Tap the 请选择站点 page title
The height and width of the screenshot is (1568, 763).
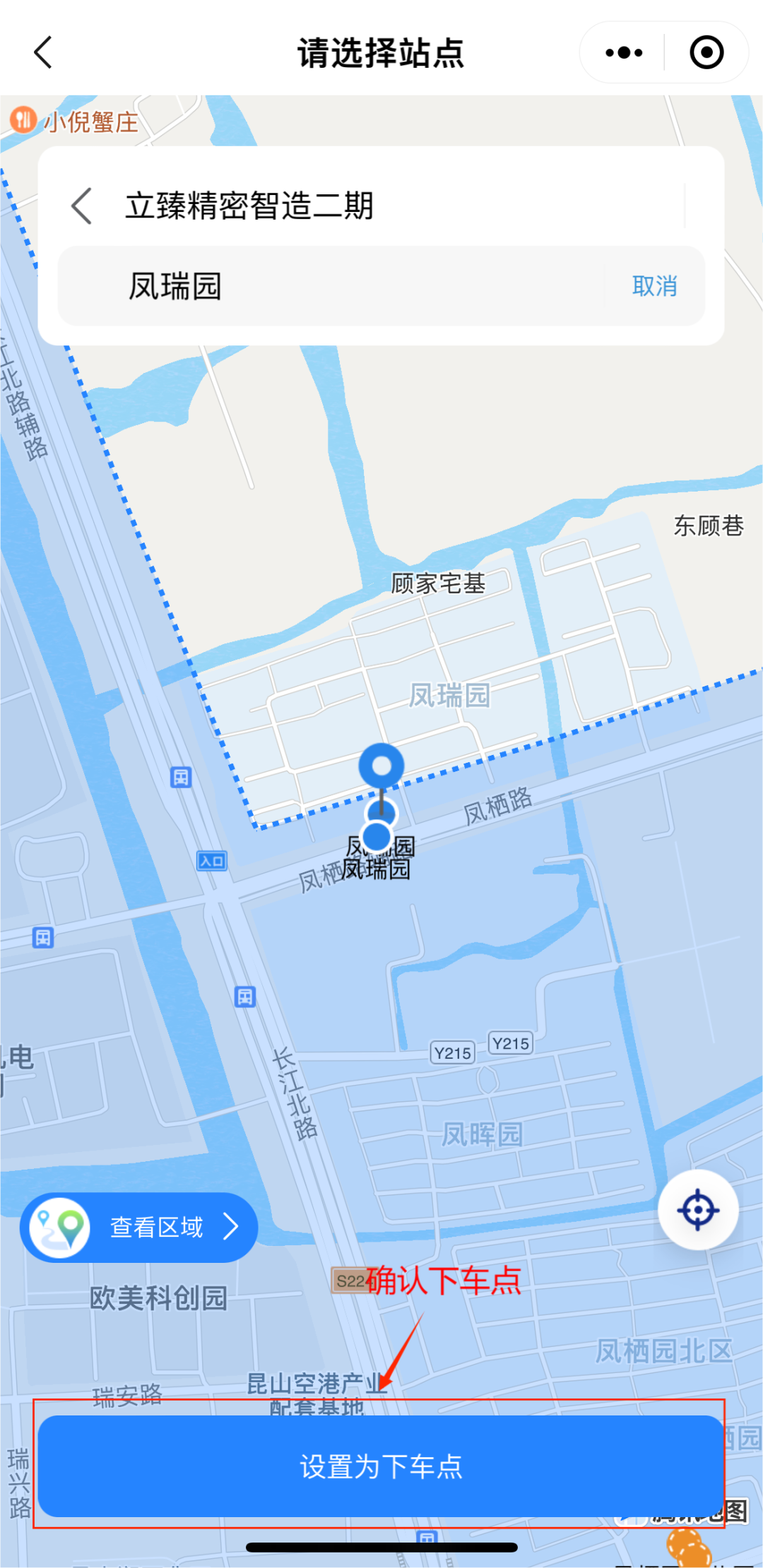click(x=381, y=52)
